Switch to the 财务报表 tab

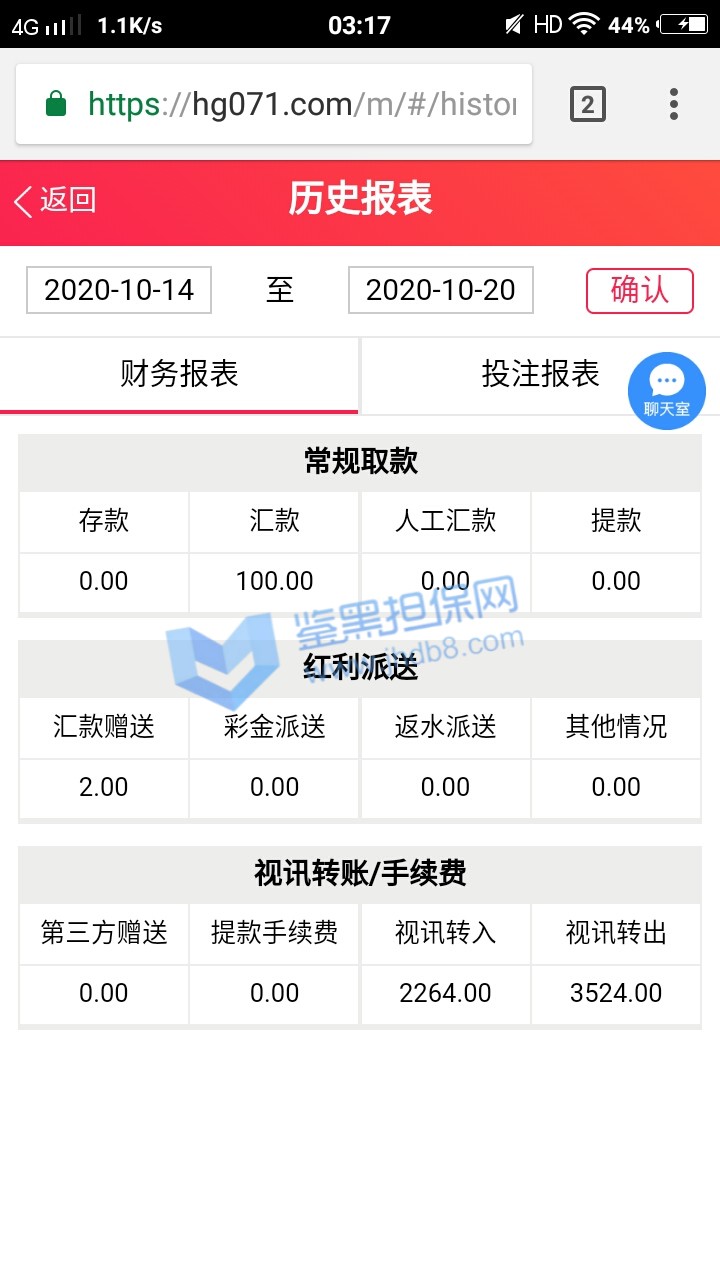point(179,375)
